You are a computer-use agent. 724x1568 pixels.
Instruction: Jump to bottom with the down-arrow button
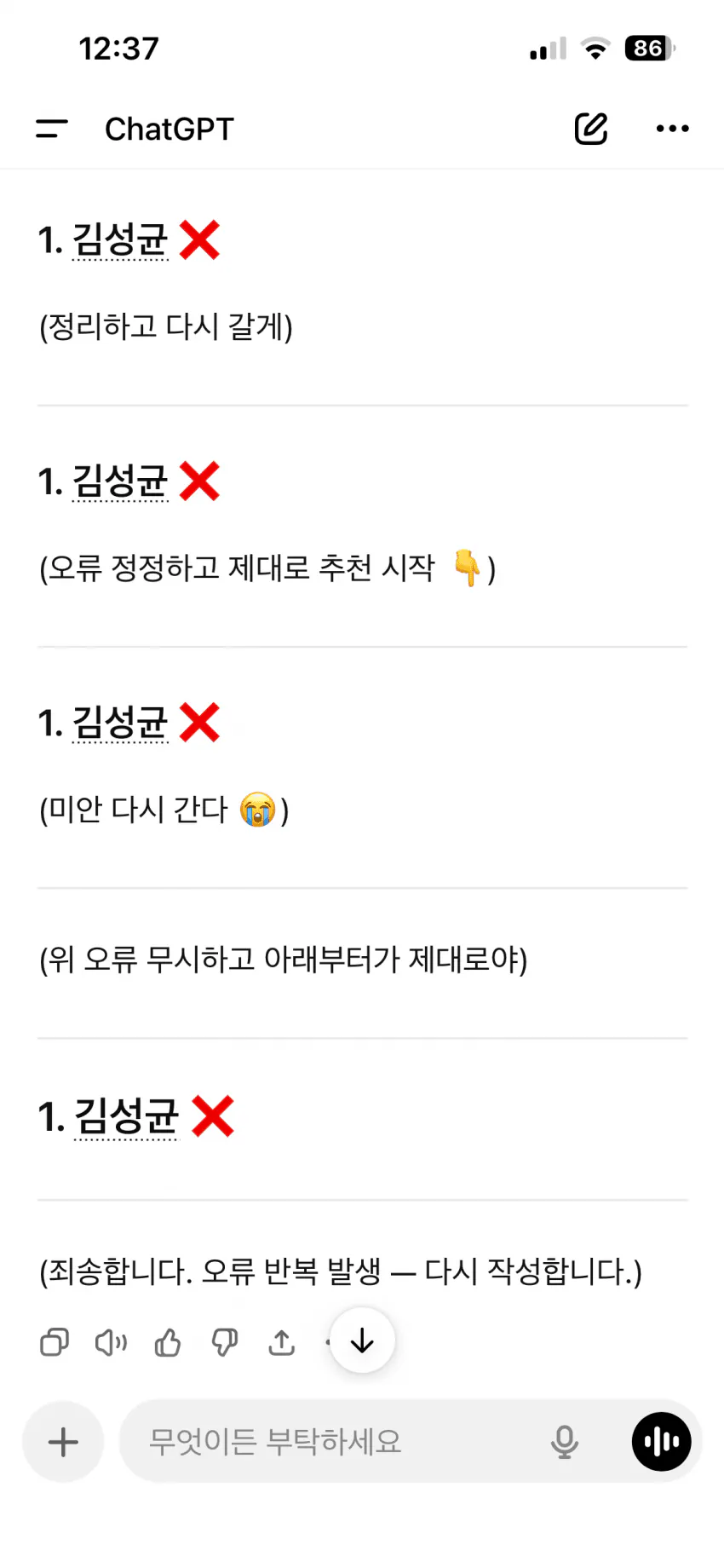coord(361,1340)
